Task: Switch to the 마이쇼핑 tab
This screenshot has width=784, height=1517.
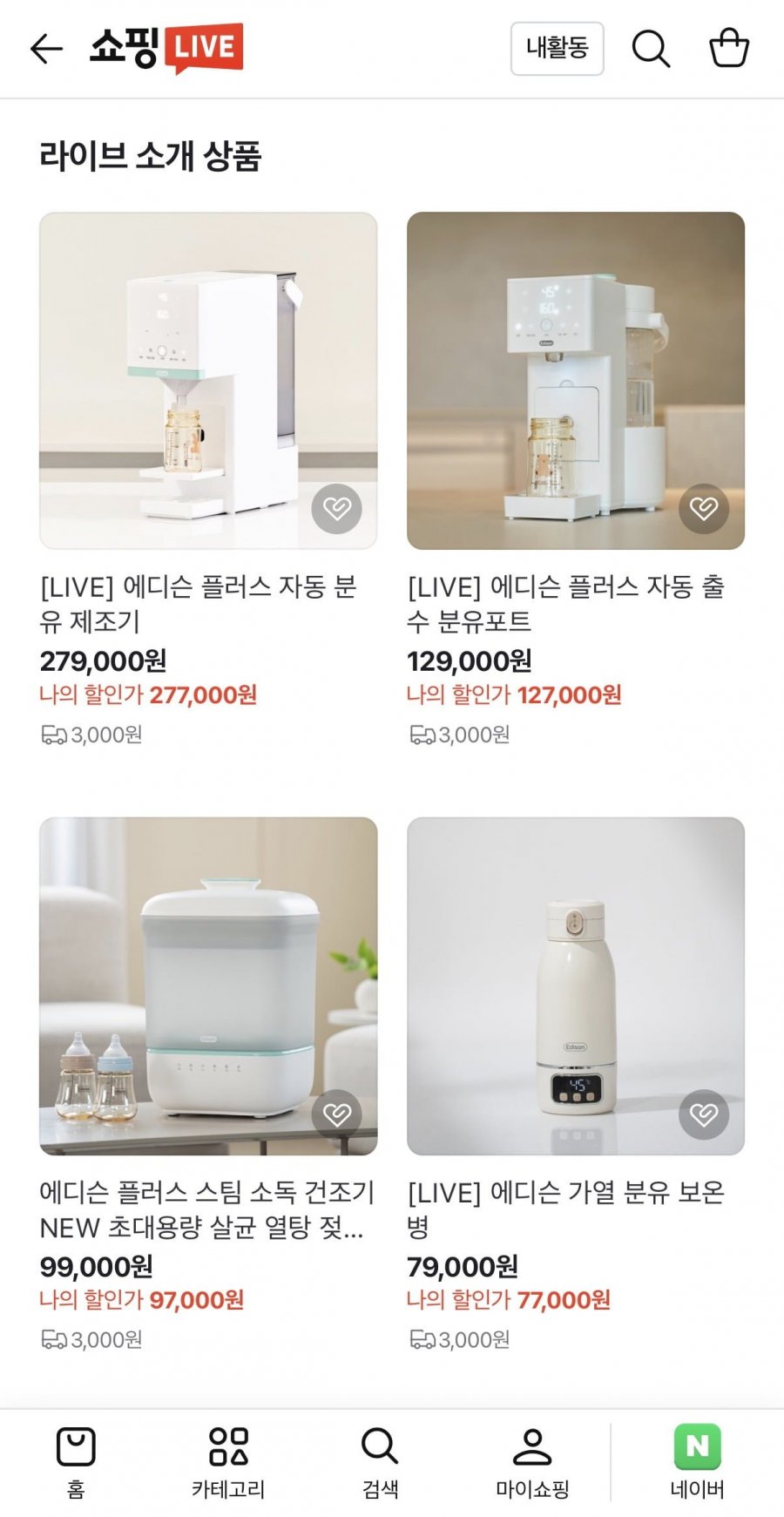Action: [x=532, y=1462]
